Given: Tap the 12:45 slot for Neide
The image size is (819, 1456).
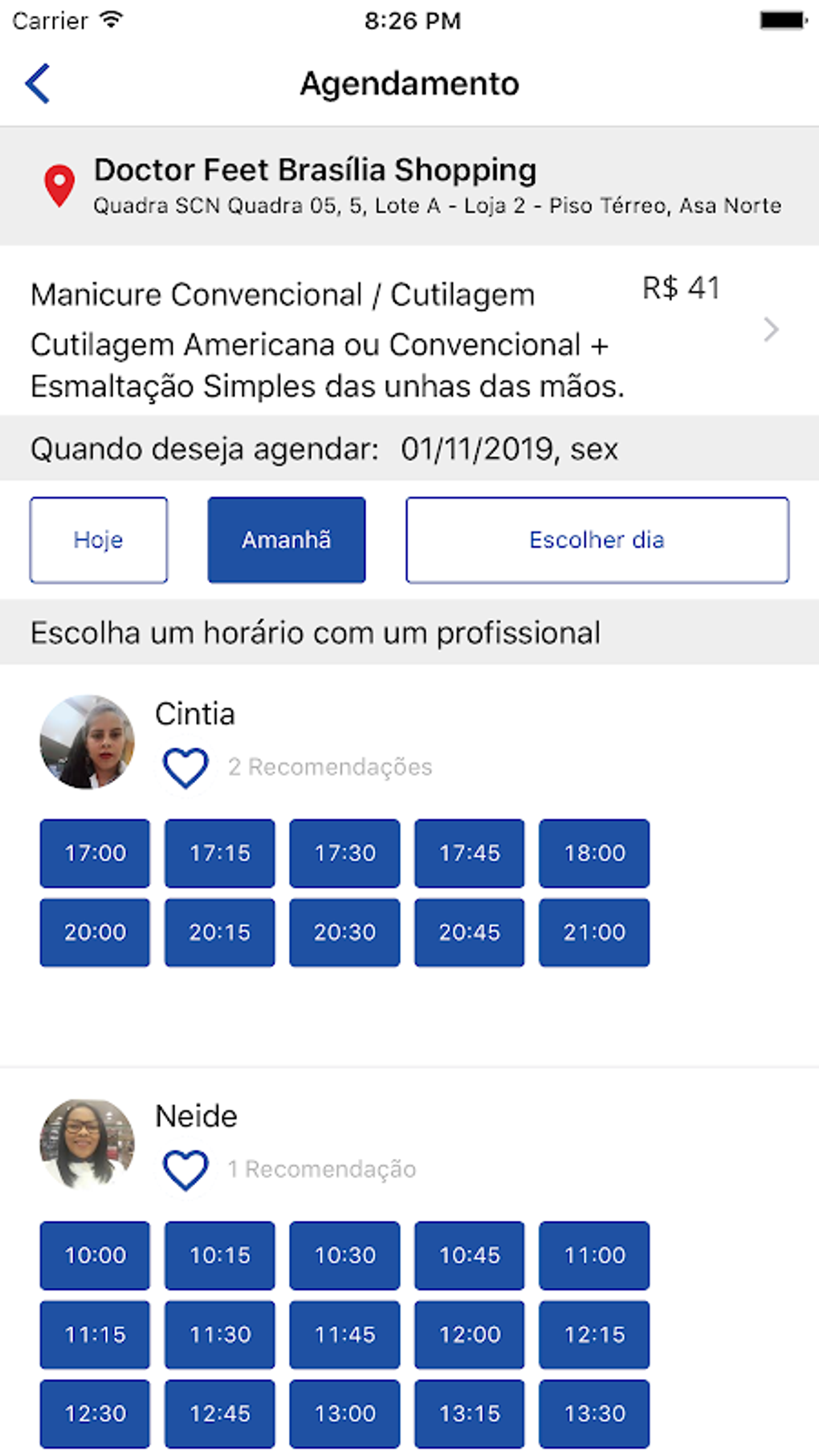Looking at the screenshot, I should coord(220,1413).
